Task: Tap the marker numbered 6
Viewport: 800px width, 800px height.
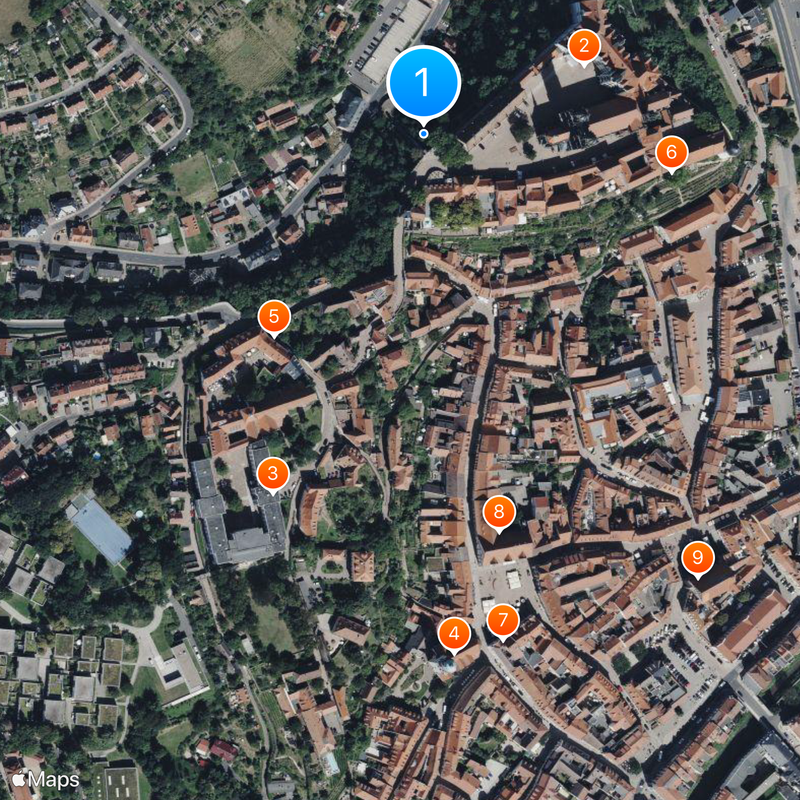Action: pyautogui.click(x=672, y=152)
